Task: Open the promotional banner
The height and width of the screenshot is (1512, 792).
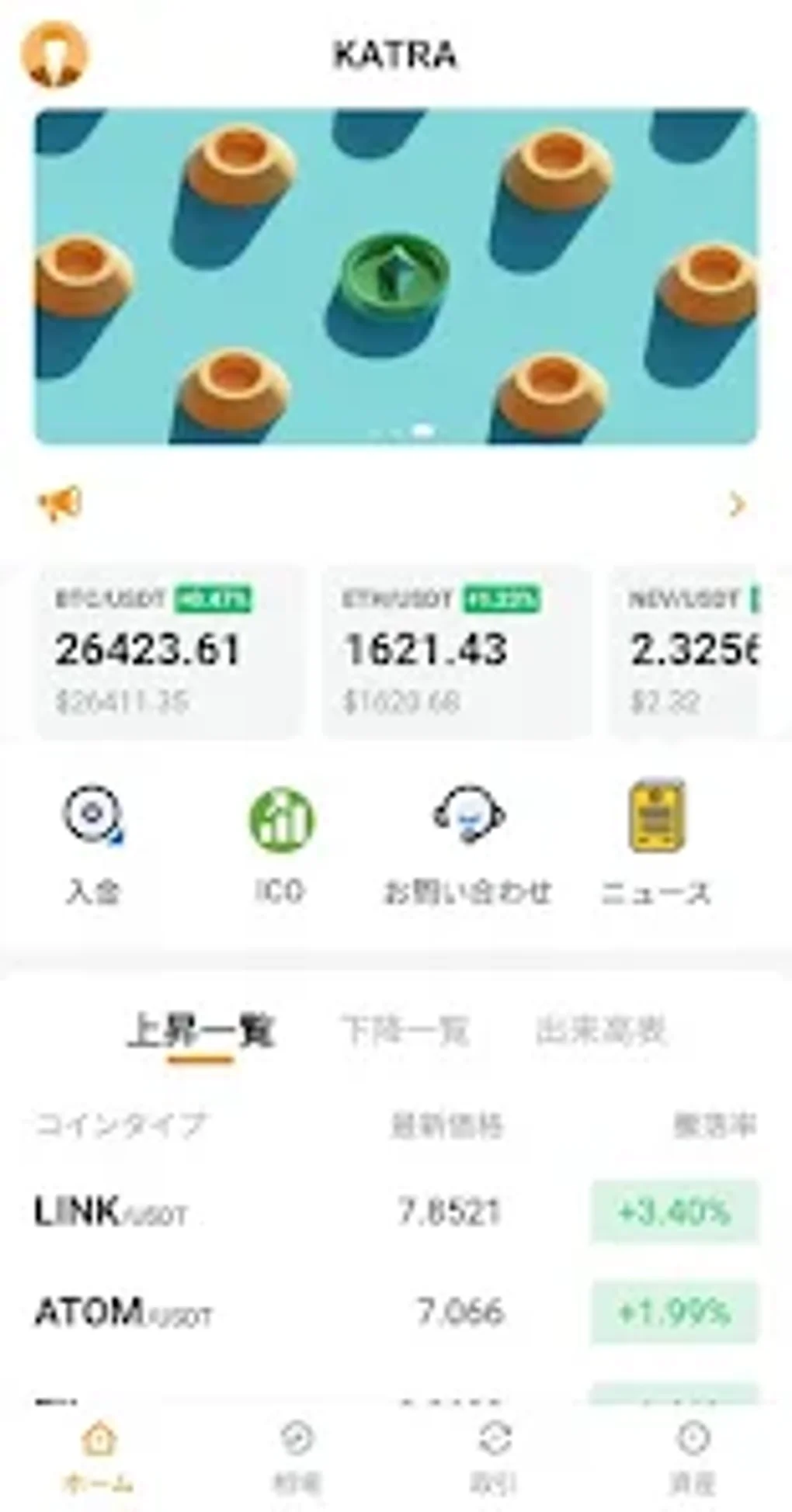Action: (396, 276)
